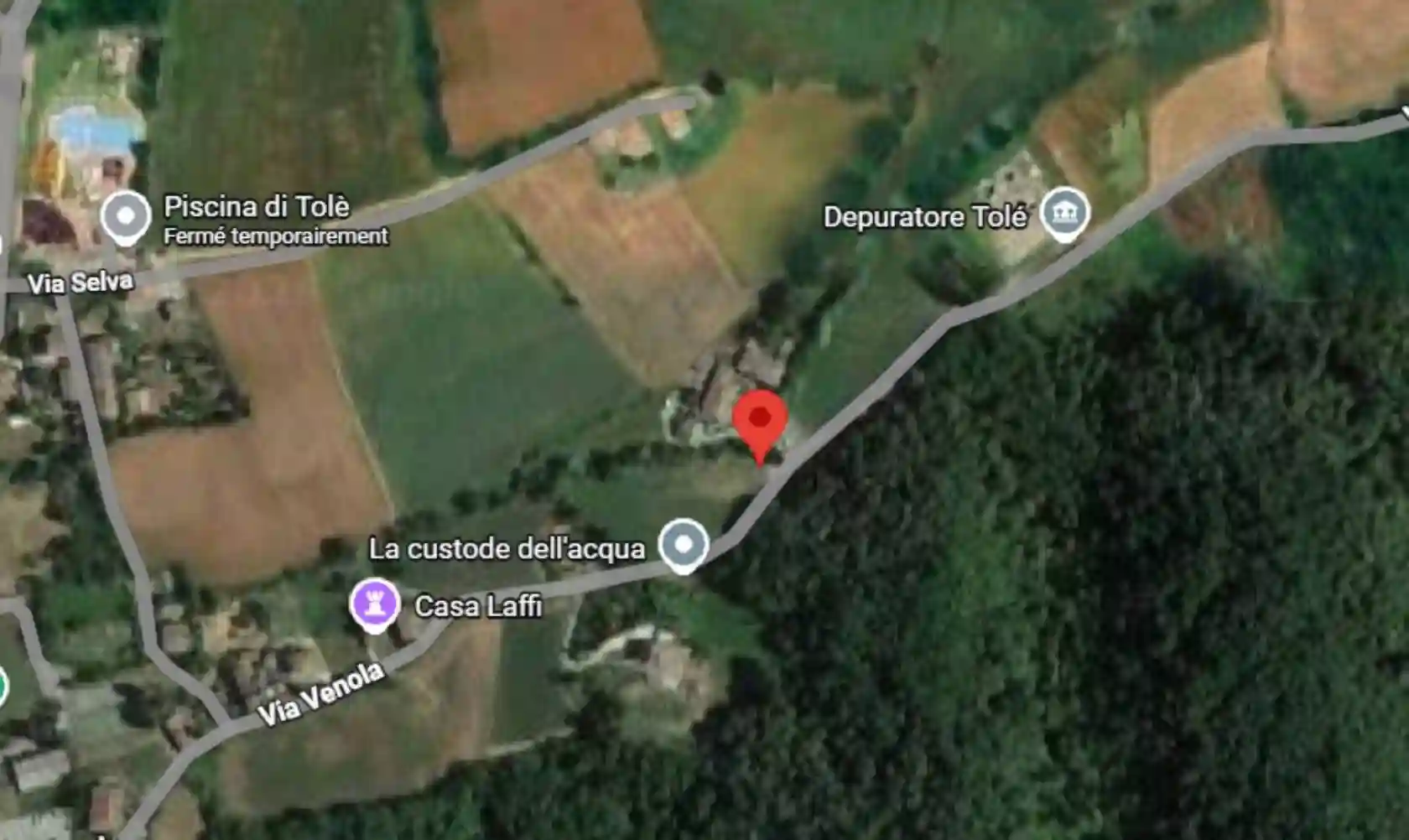Open the Piscina di Tolè place marker
Image resolution: width=1409 pixels, height=840 pixels.
click(x=126, y=216)
